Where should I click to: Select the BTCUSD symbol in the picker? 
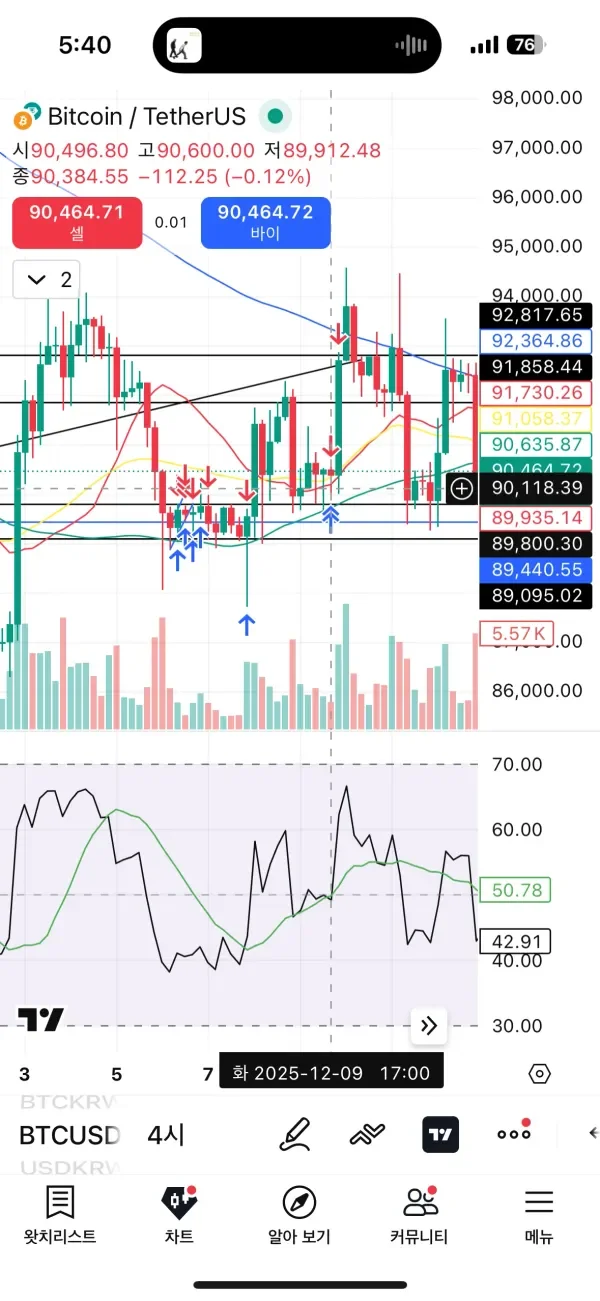tap(70, 1135)
